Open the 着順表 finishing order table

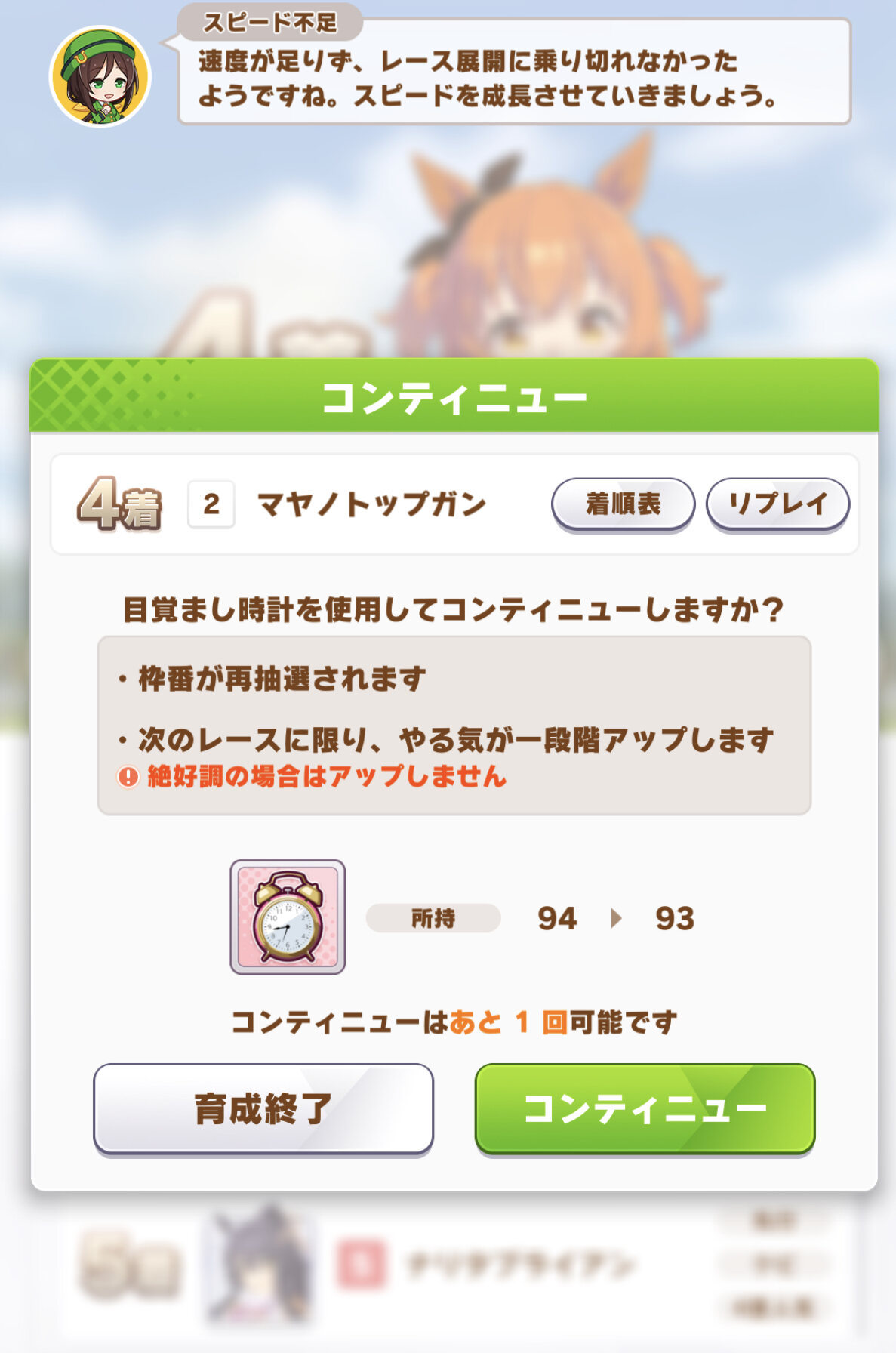[623, 504]
